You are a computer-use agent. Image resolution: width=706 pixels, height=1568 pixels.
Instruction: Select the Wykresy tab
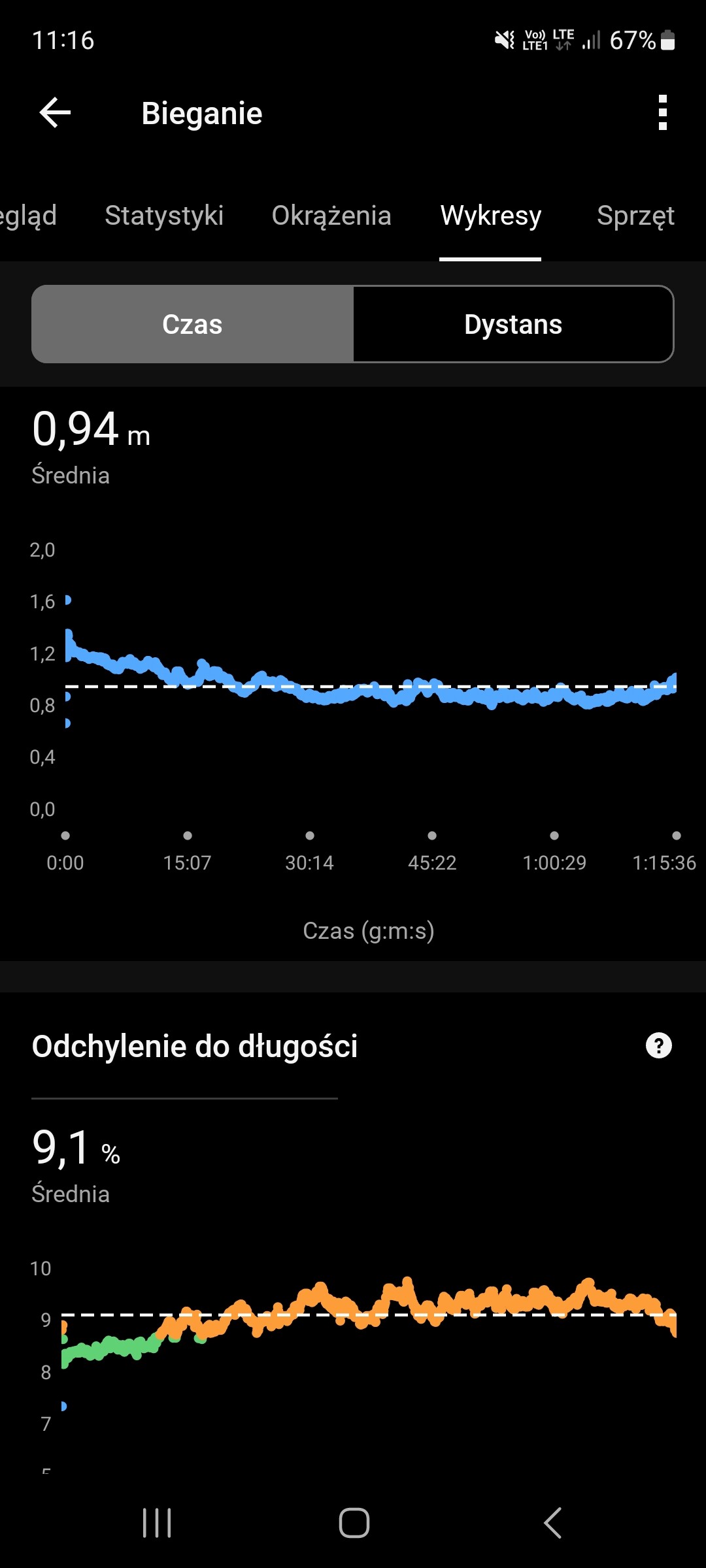[490, 216]
